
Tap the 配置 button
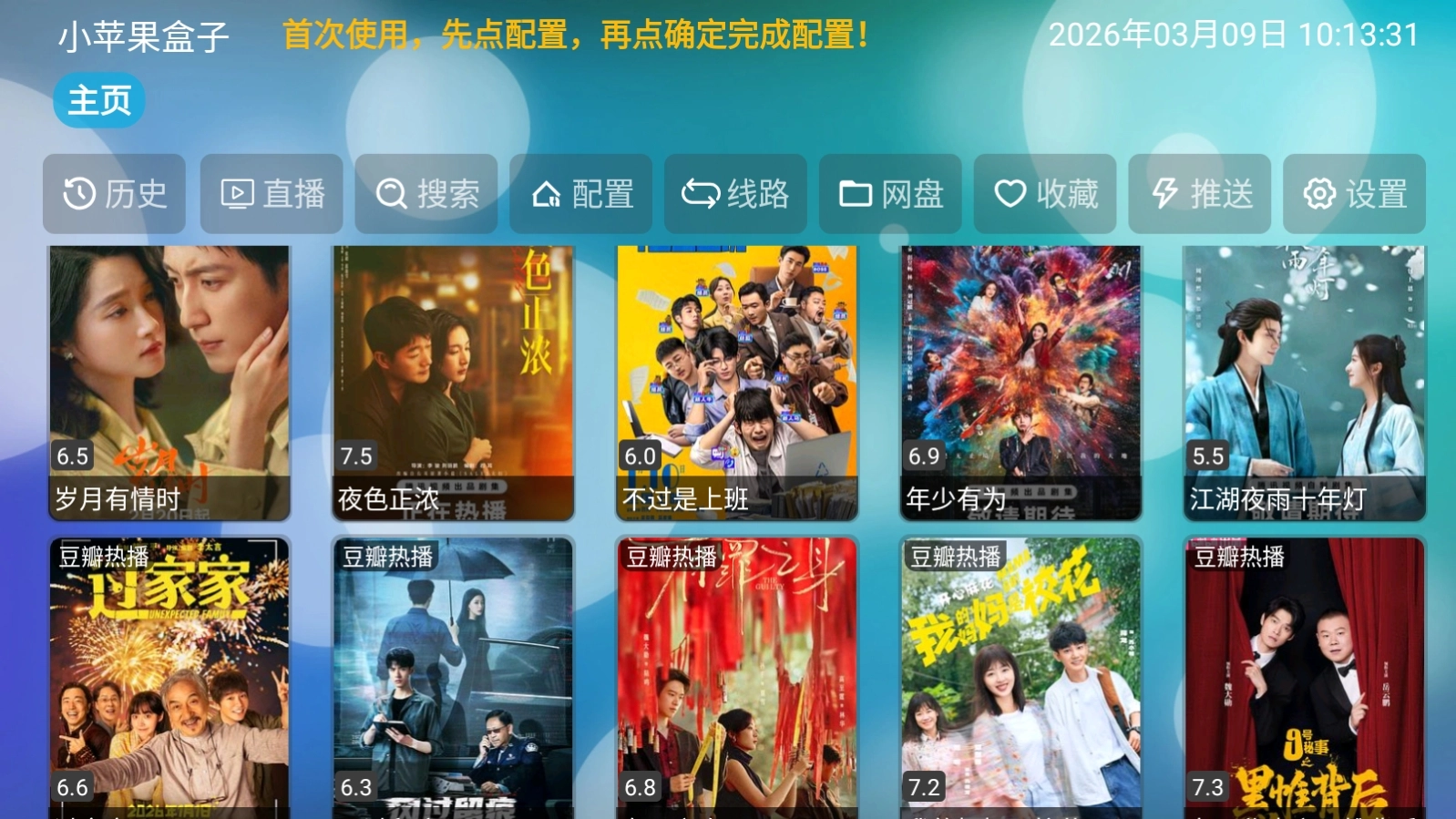pos(581,194)
